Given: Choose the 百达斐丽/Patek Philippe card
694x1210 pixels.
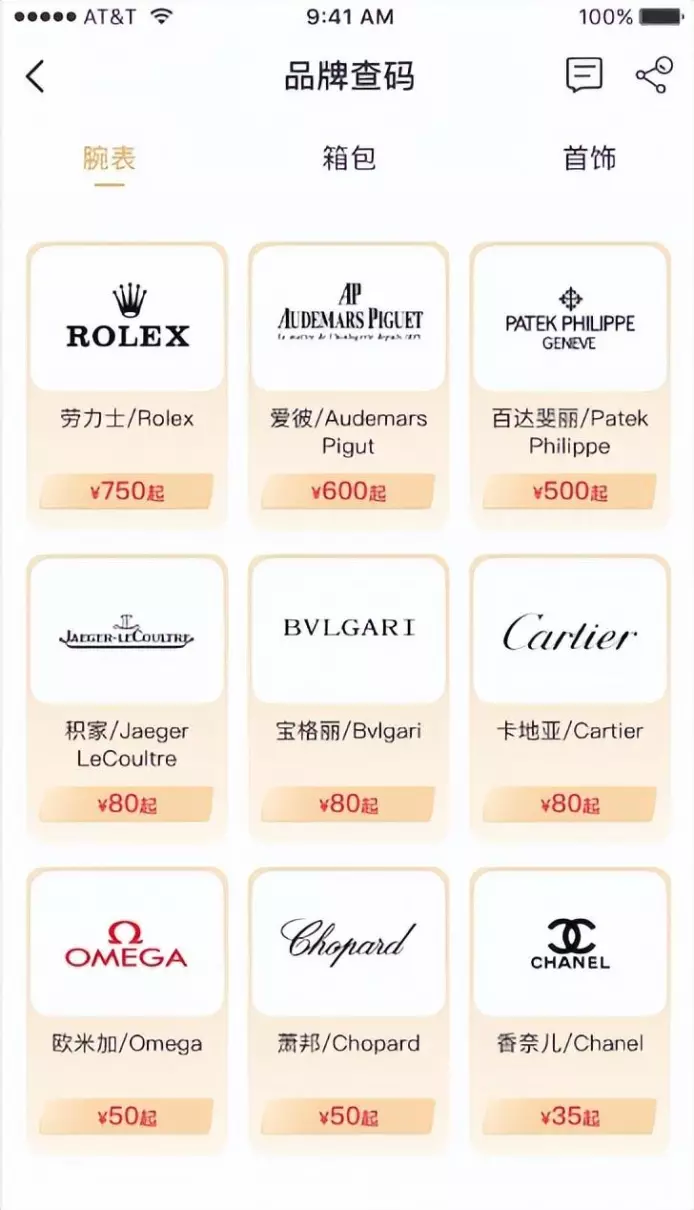Looking at the screenshot, I should click(x=570, y=384).
